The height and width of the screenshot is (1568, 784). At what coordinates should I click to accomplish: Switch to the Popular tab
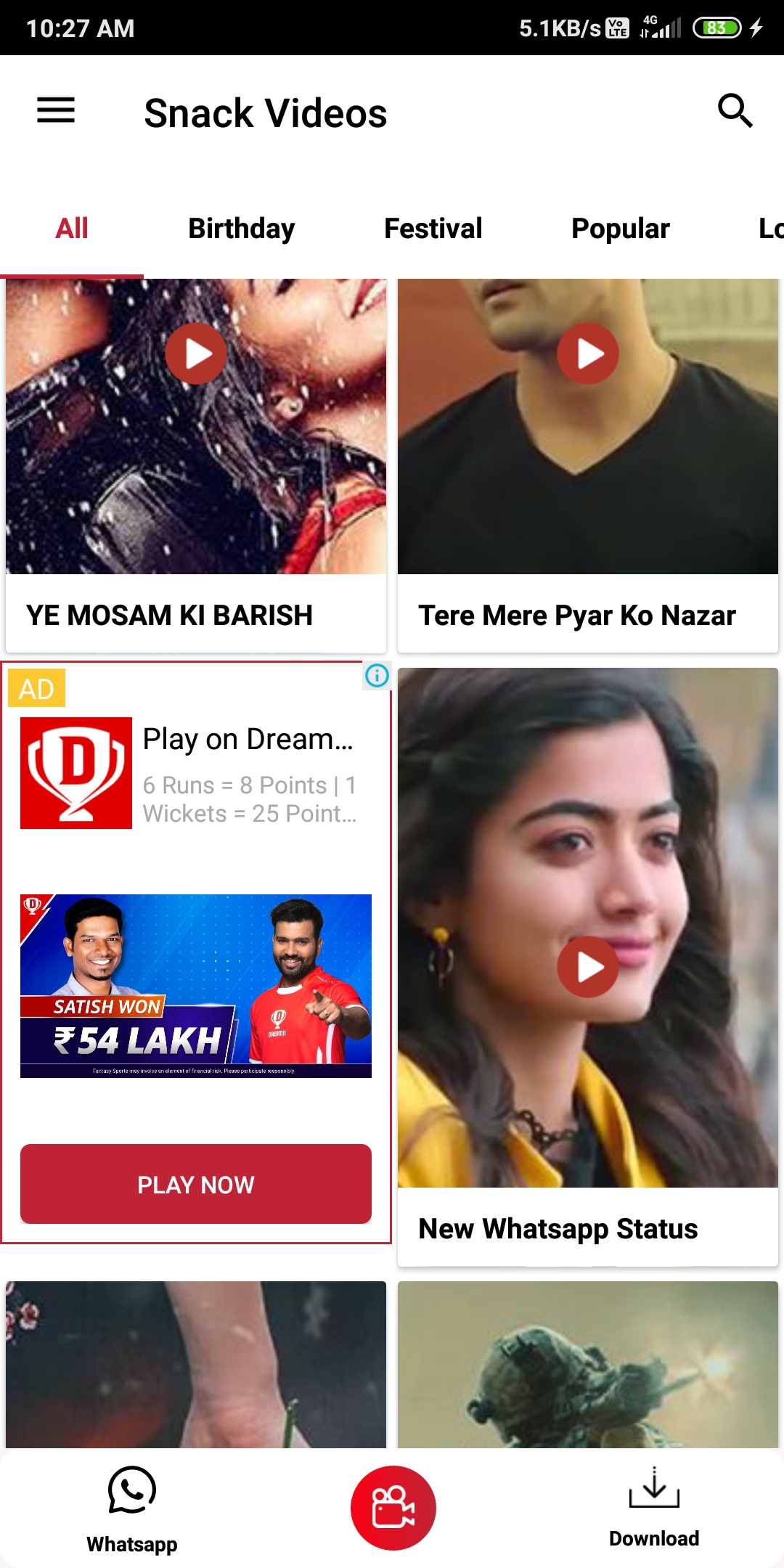[620, 229]
